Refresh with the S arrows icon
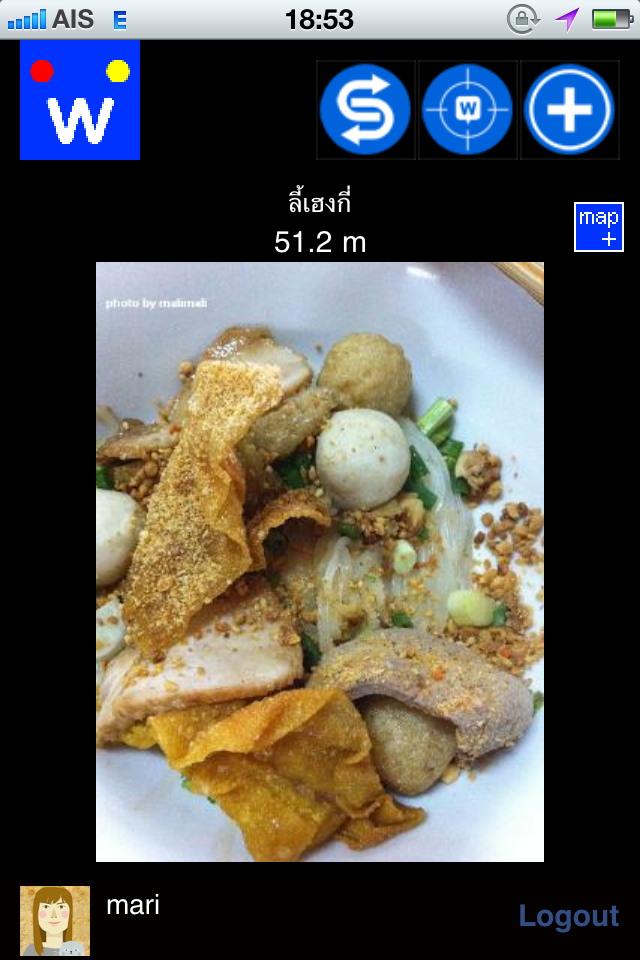640x960 pixels. tap(366, 110)
